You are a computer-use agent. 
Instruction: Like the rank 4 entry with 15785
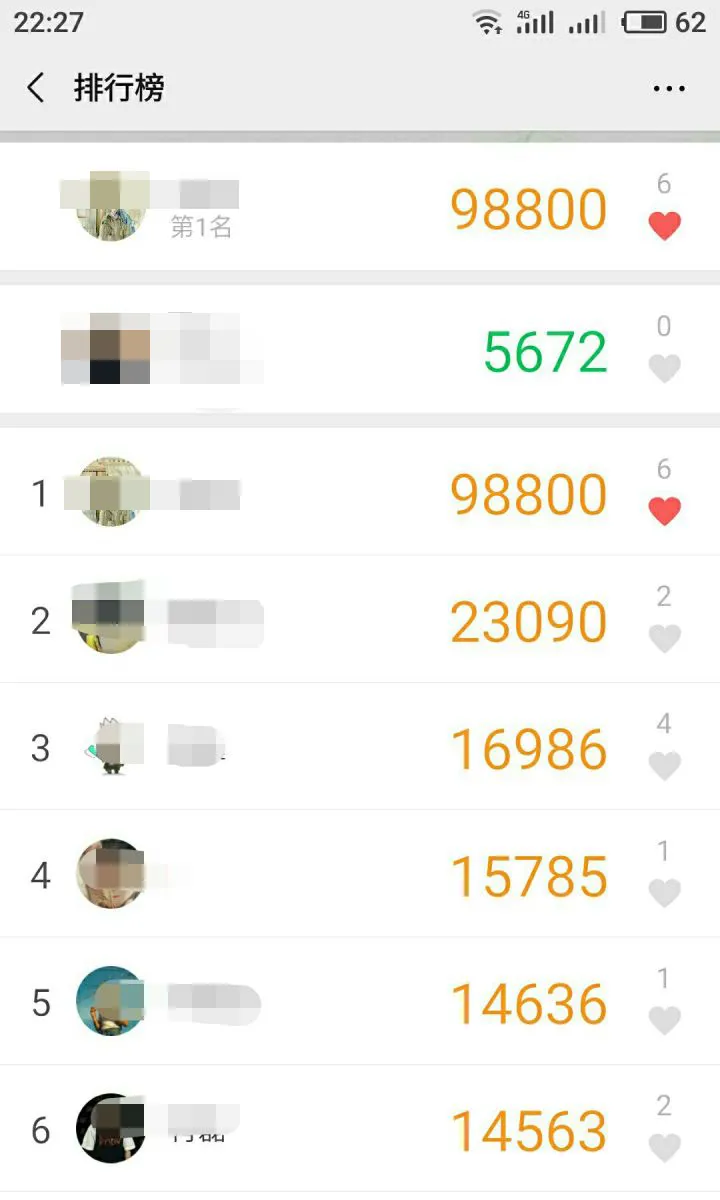(x=665, y=892)
